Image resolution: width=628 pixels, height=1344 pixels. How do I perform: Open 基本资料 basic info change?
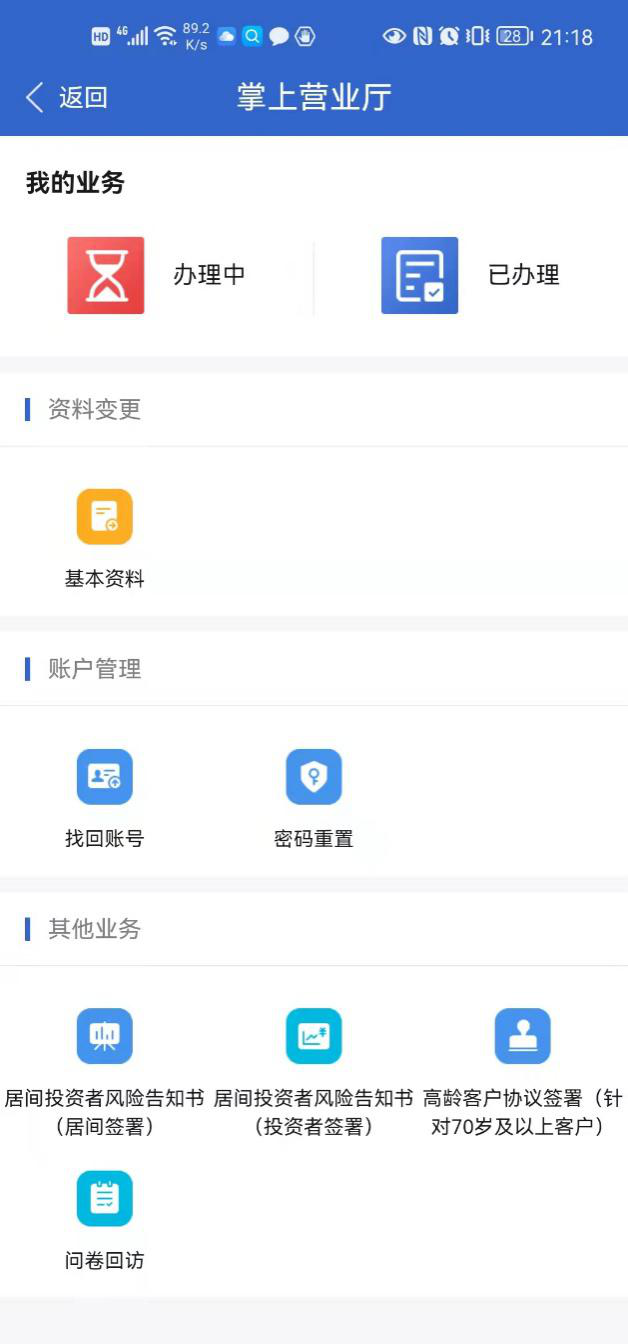tap(105, 536)
